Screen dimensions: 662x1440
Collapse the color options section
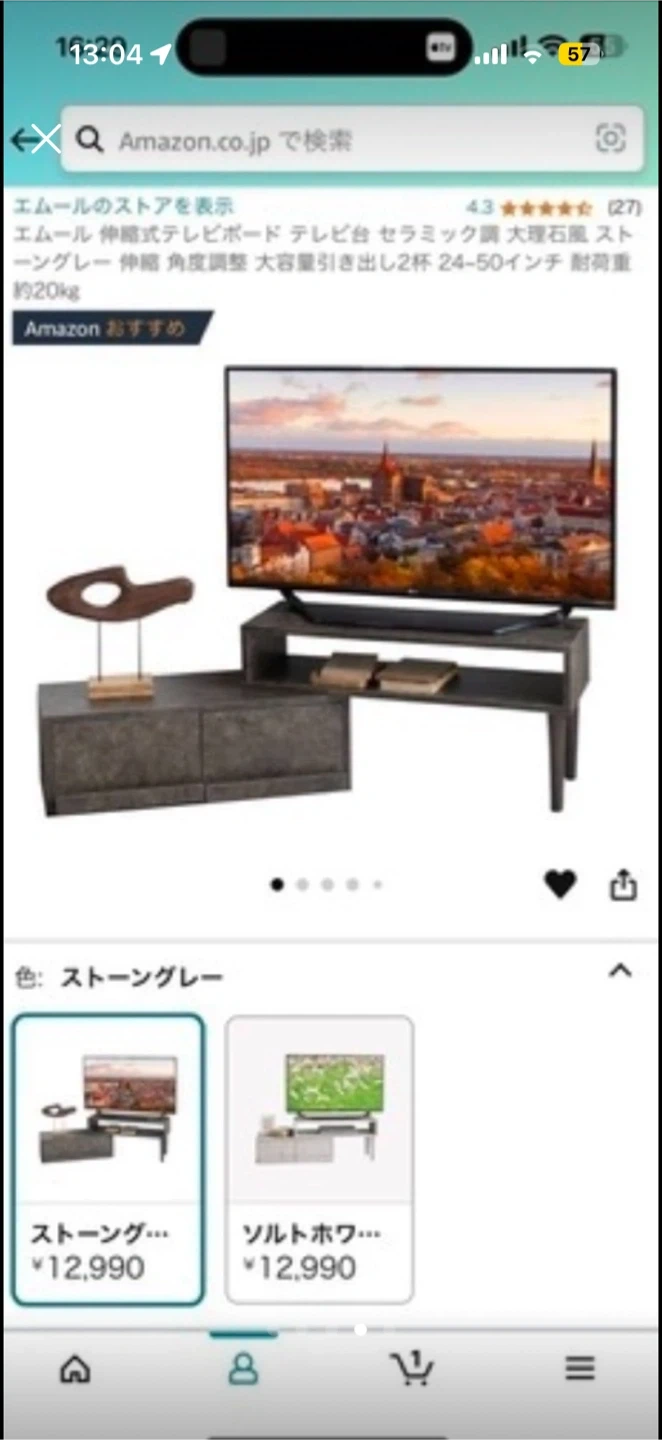click(x=620, y=971)
